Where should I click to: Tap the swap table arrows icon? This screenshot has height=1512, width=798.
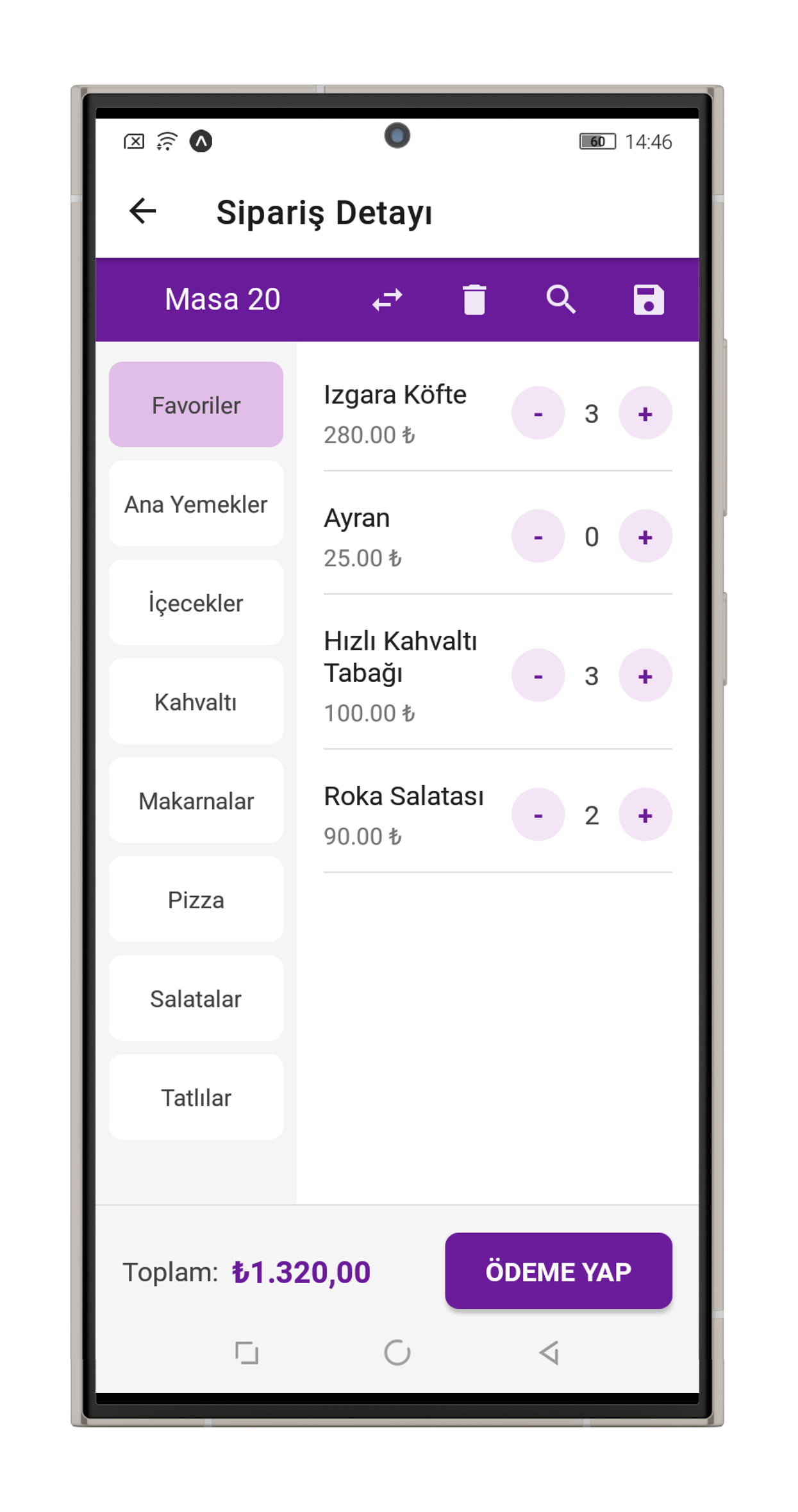388,299
